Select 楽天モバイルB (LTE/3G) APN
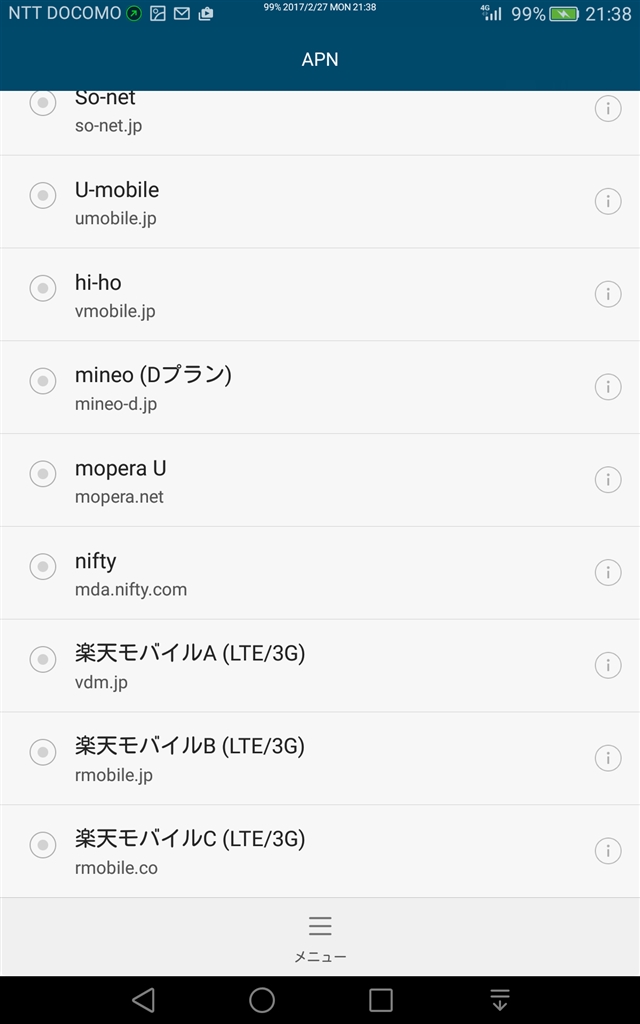This screenshot has height=1024, width=640. pos(42,752)
